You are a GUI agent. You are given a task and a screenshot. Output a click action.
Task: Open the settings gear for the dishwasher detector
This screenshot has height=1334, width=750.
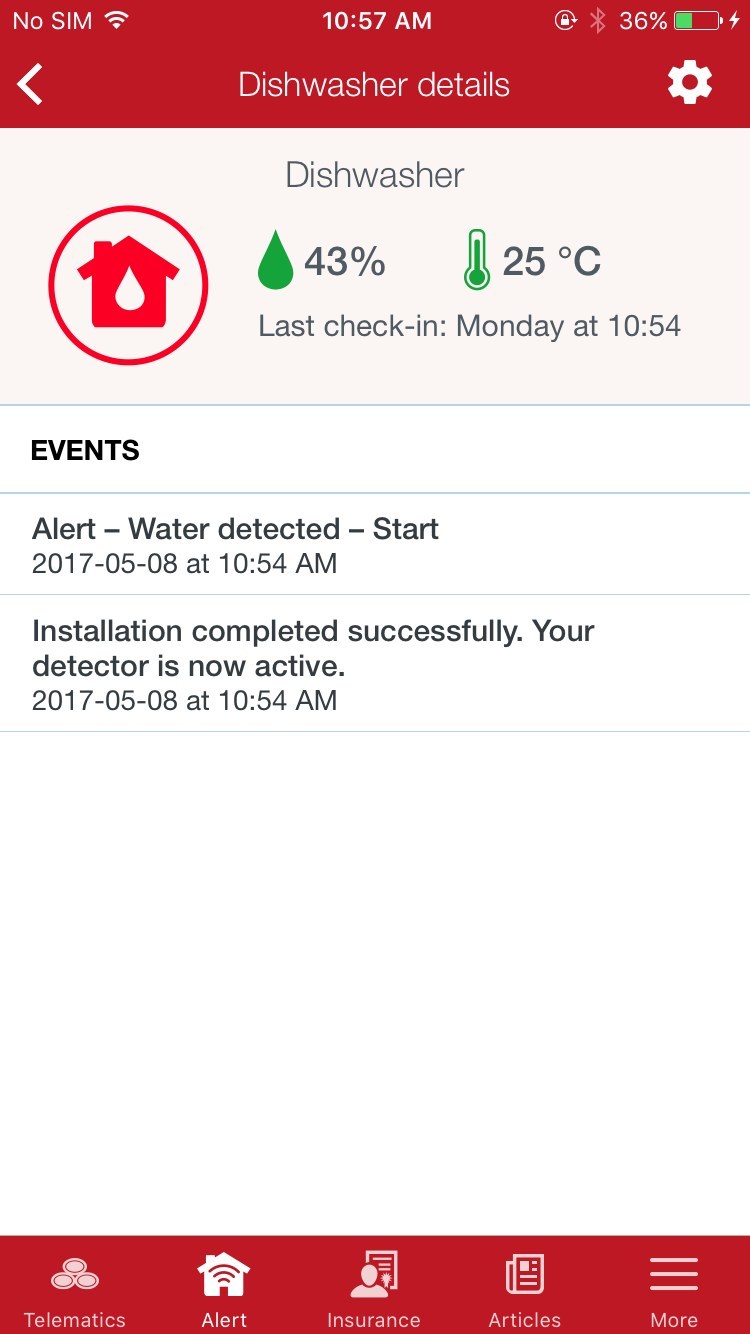689,83
